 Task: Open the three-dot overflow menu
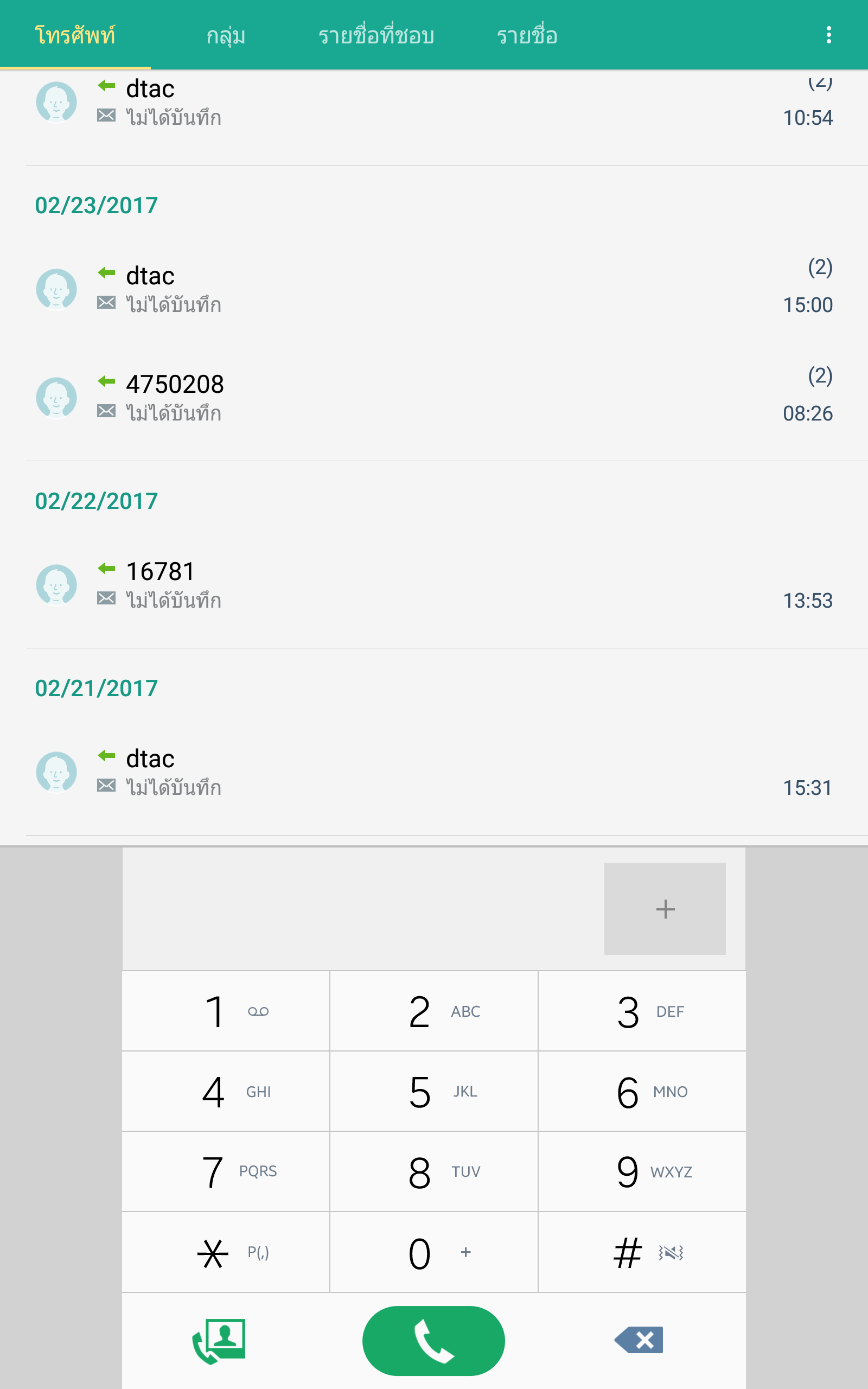[x=828, y=35]
